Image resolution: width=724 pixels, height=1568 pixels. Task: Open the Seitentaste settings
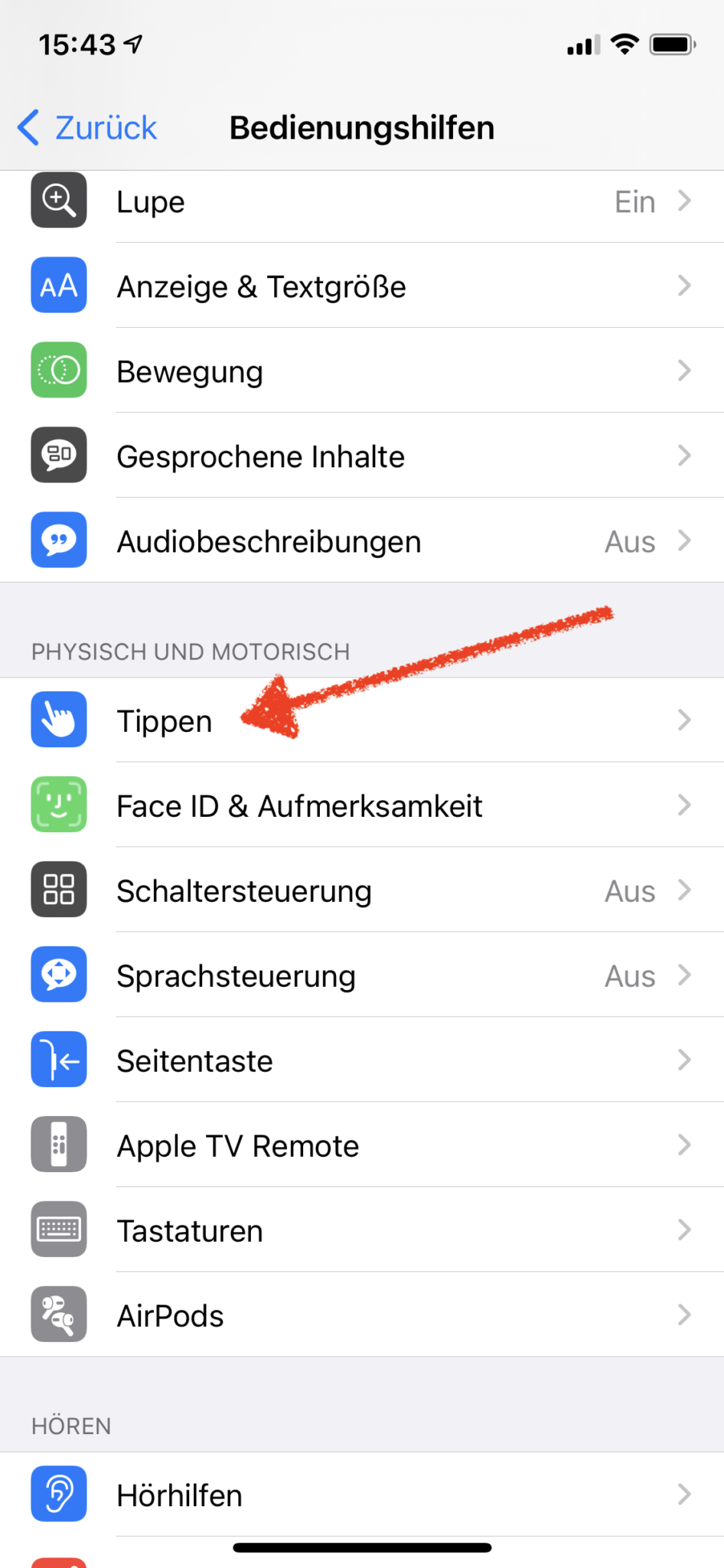tap(362, 1060)
